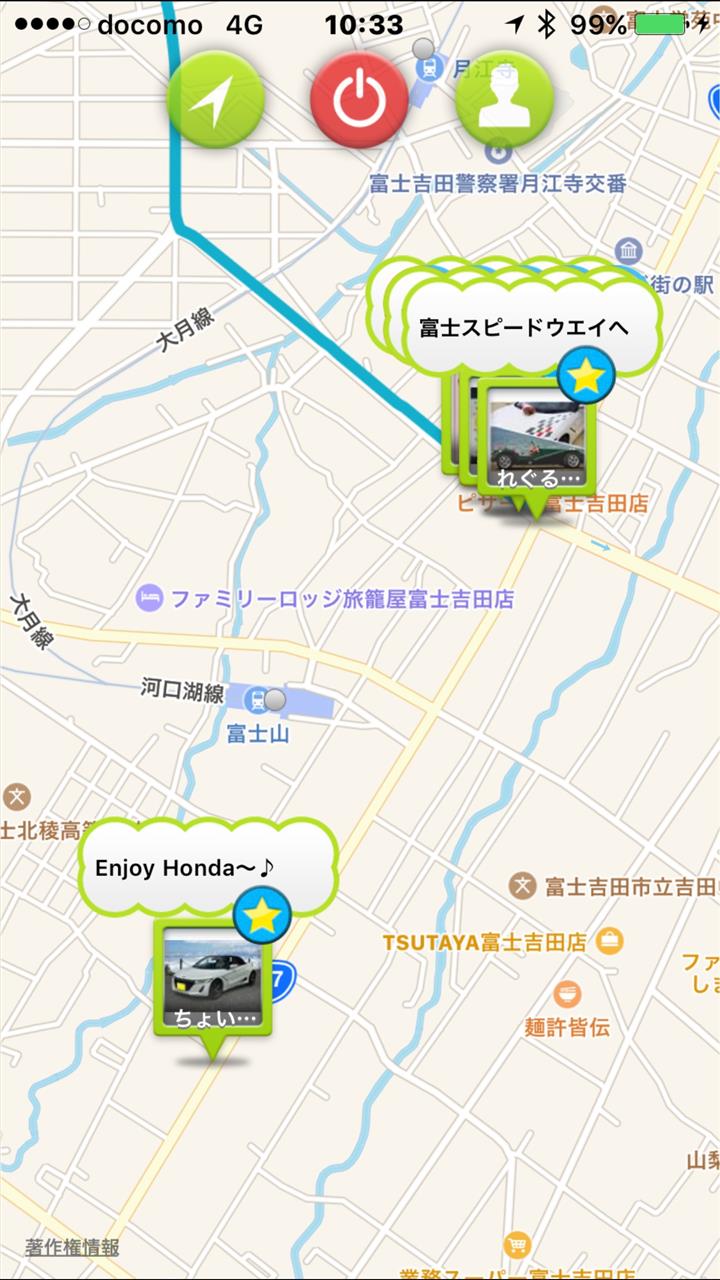Open the green profile icon
The image size is (720, 1280).
tap(504, 99)
